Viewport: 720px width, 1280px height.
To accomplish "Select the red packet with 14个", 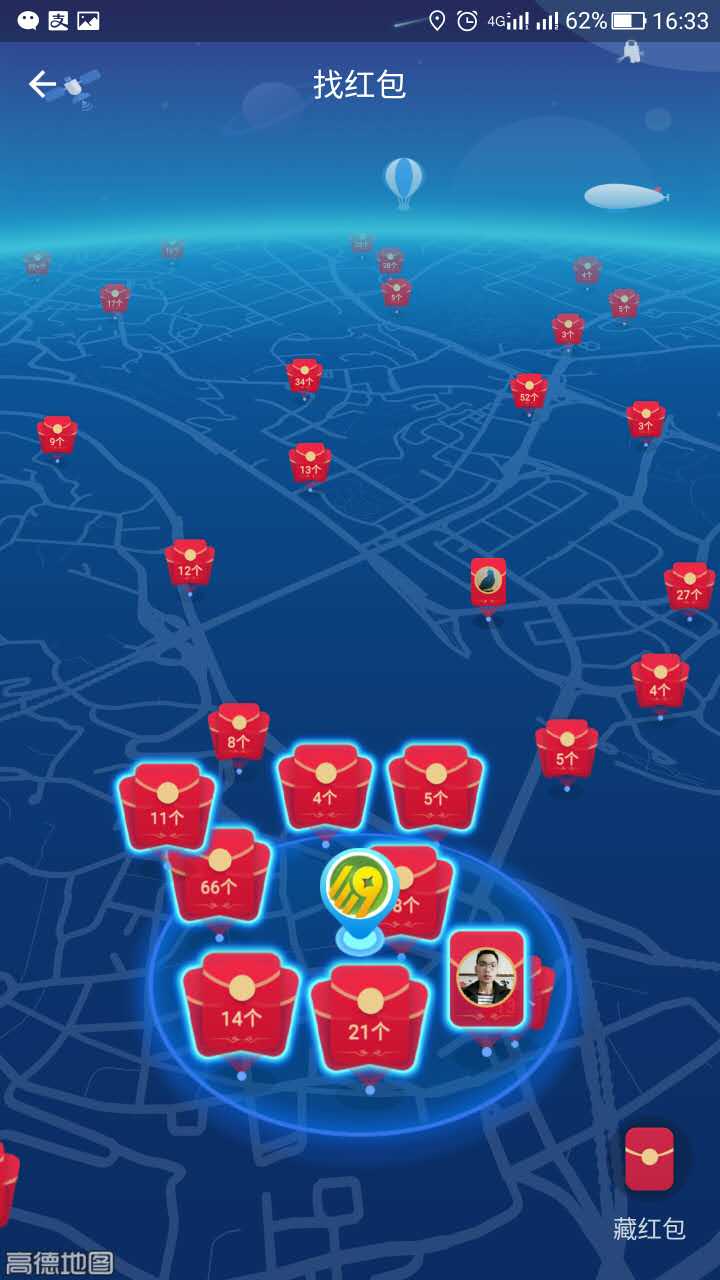I will pyautogui.click(x=241, y=1006).
